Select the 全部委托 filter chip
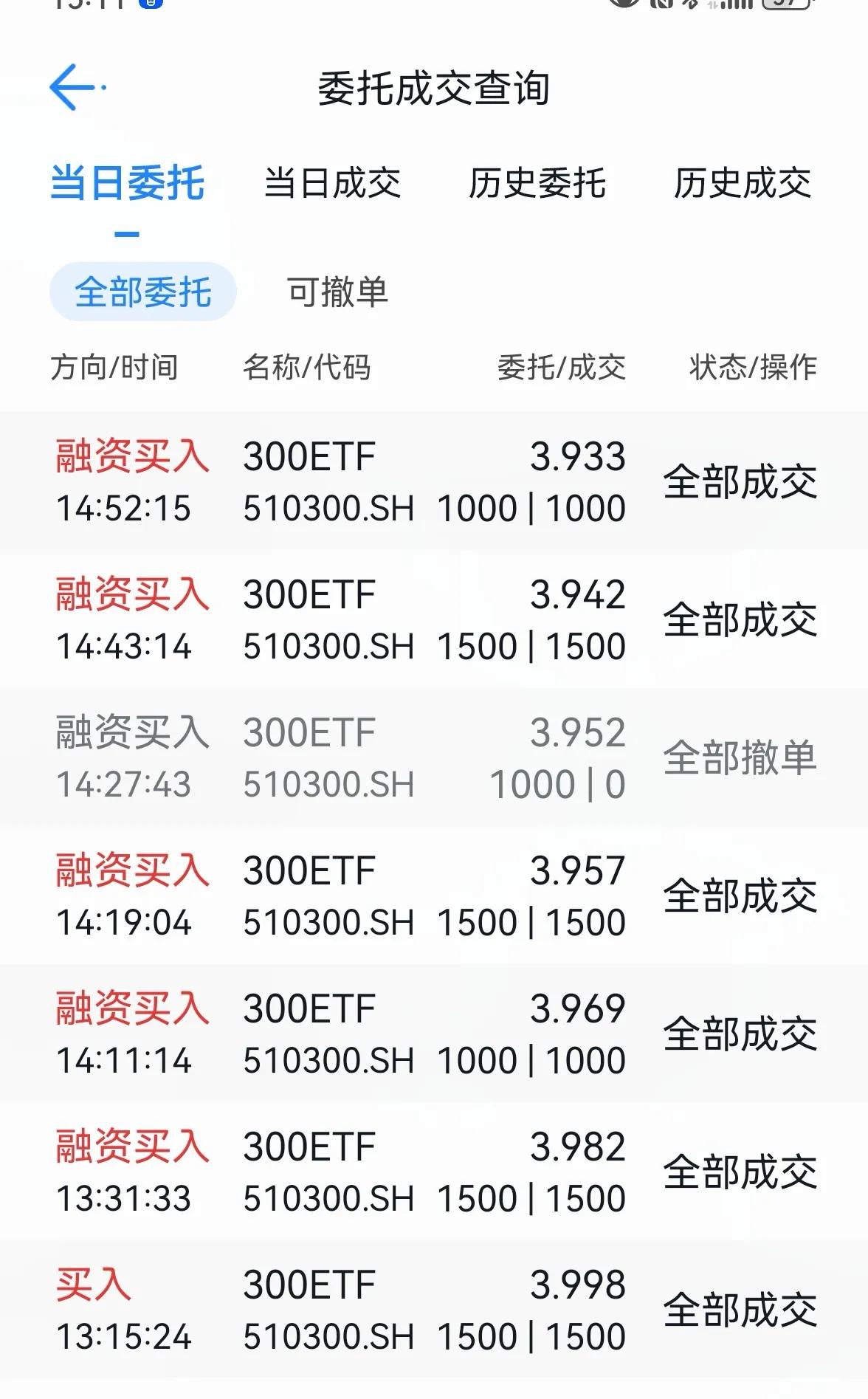Image resolution: width=868 pixels, height=1399 pixels. click(143, 292)
